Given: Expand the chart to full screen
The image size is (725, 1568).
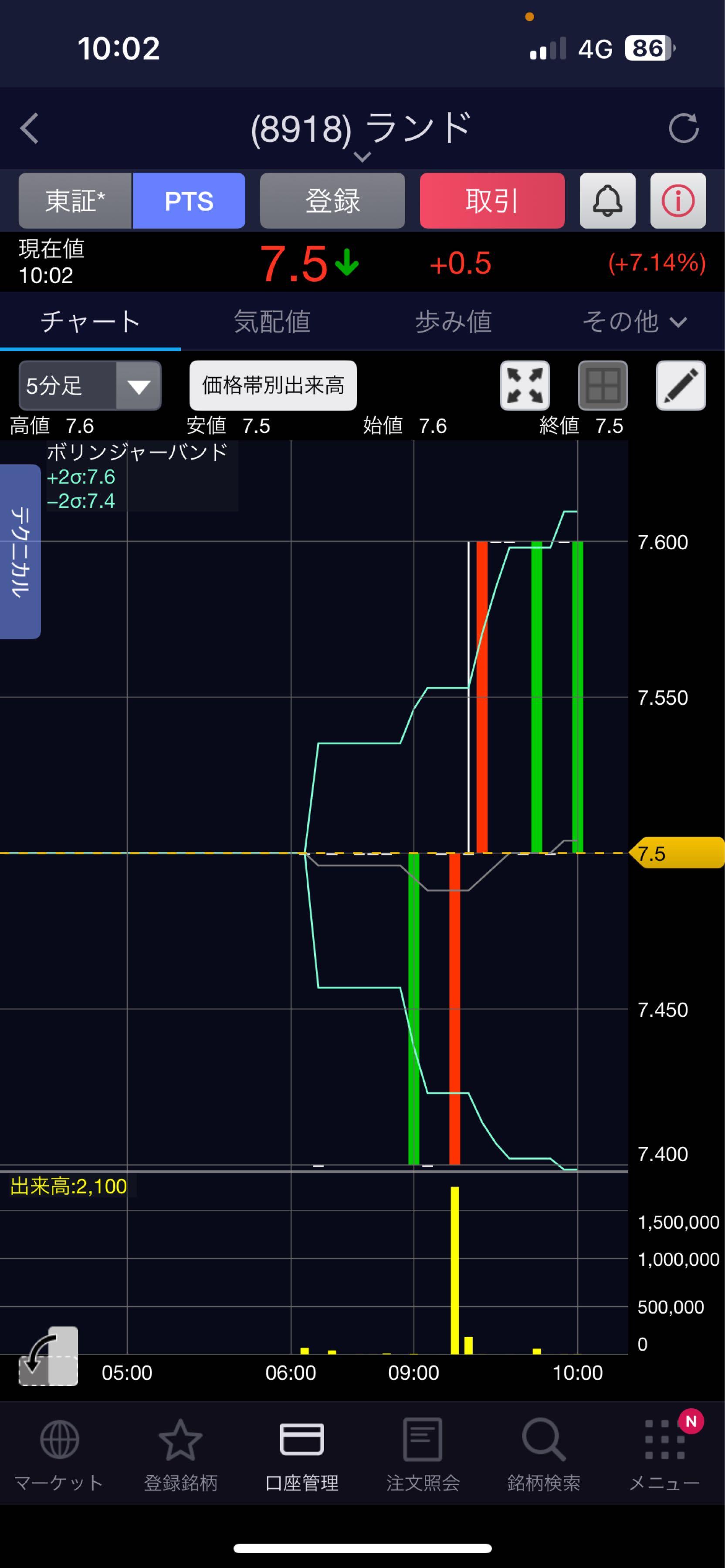Looking at the screenshot, I should (x=525, y=385).
